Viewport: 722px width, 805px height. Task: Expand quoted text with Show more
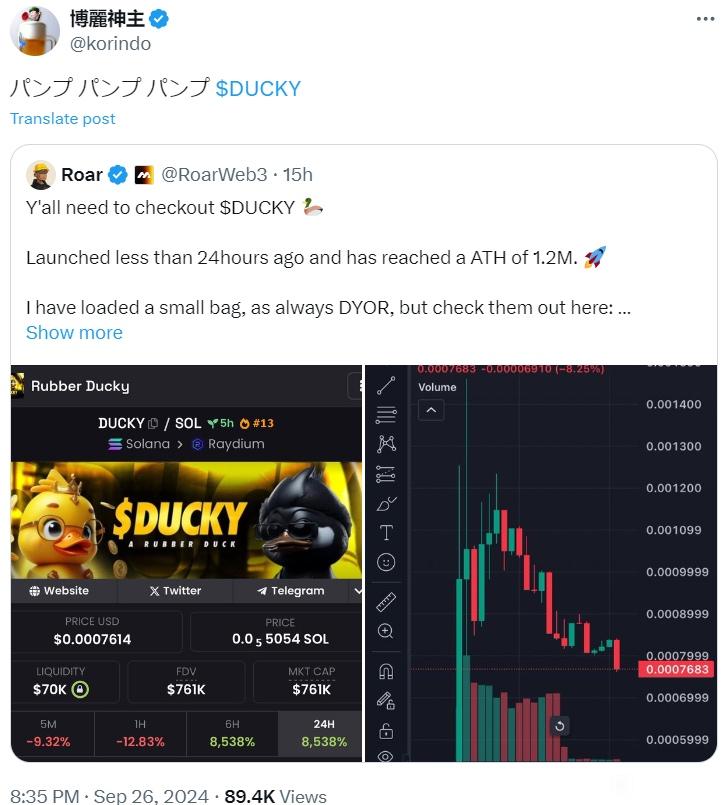[x=74, y=332]
